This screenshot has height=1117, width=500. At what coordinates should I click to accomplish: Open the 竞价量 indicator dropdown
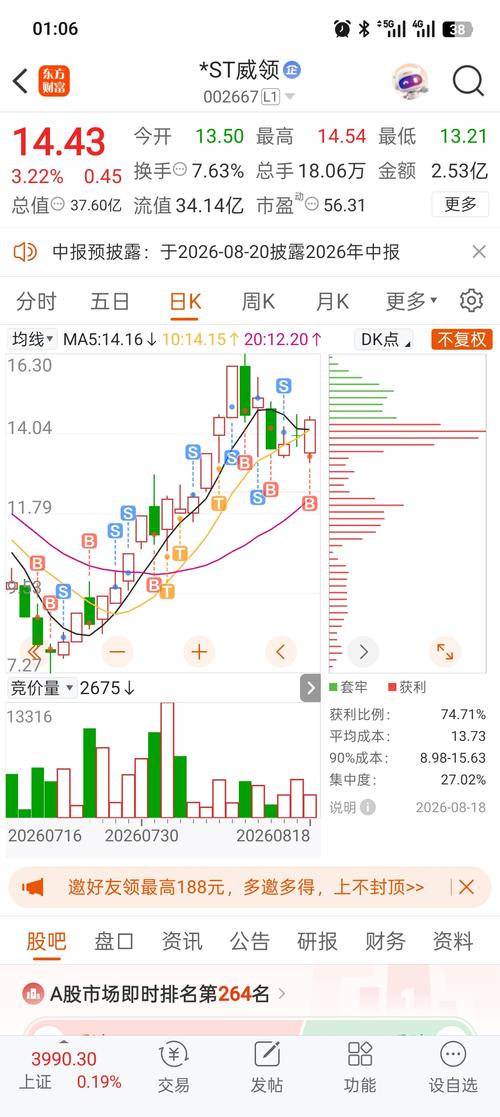click(41, 688)
